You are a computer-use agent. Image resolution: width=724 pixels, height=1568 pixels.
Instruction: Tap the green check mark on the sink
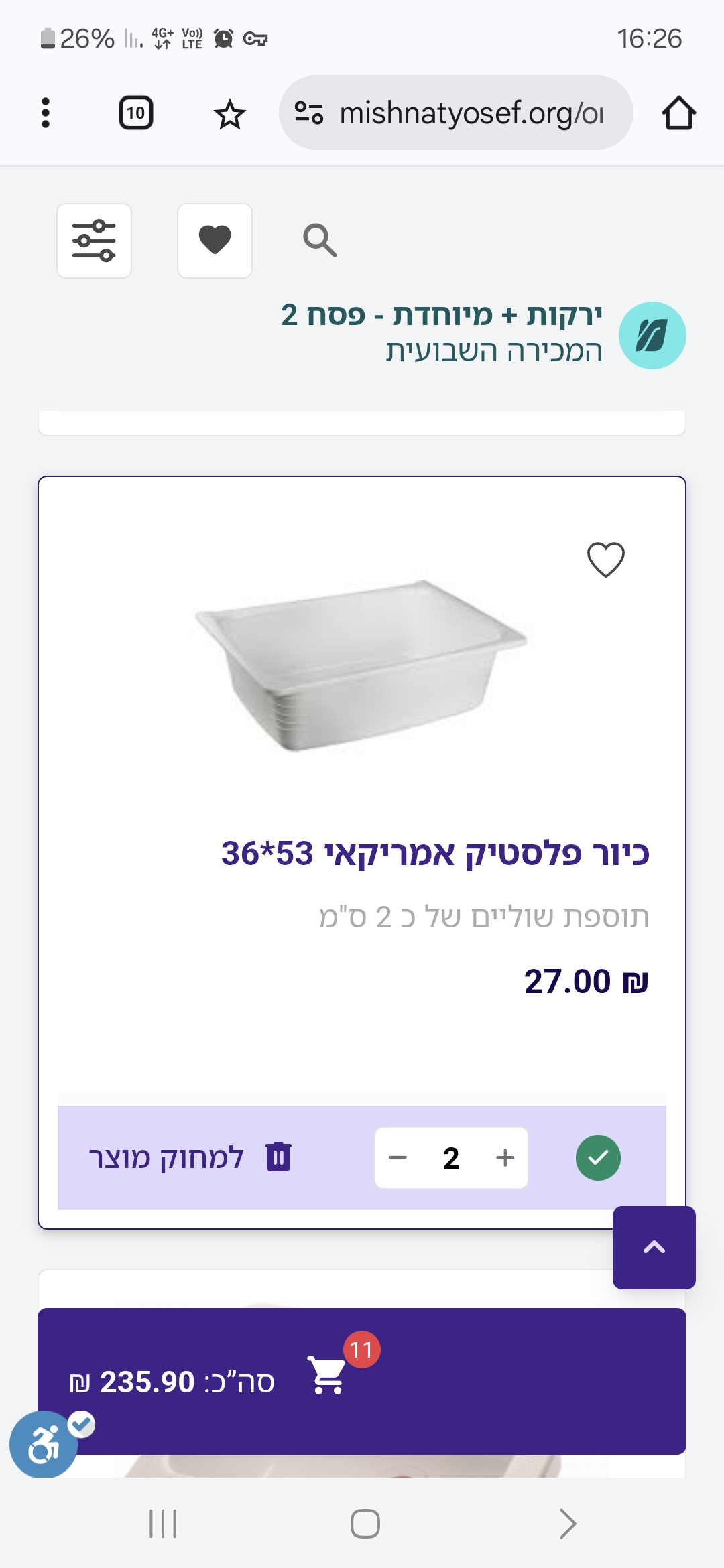[598, 1157]
